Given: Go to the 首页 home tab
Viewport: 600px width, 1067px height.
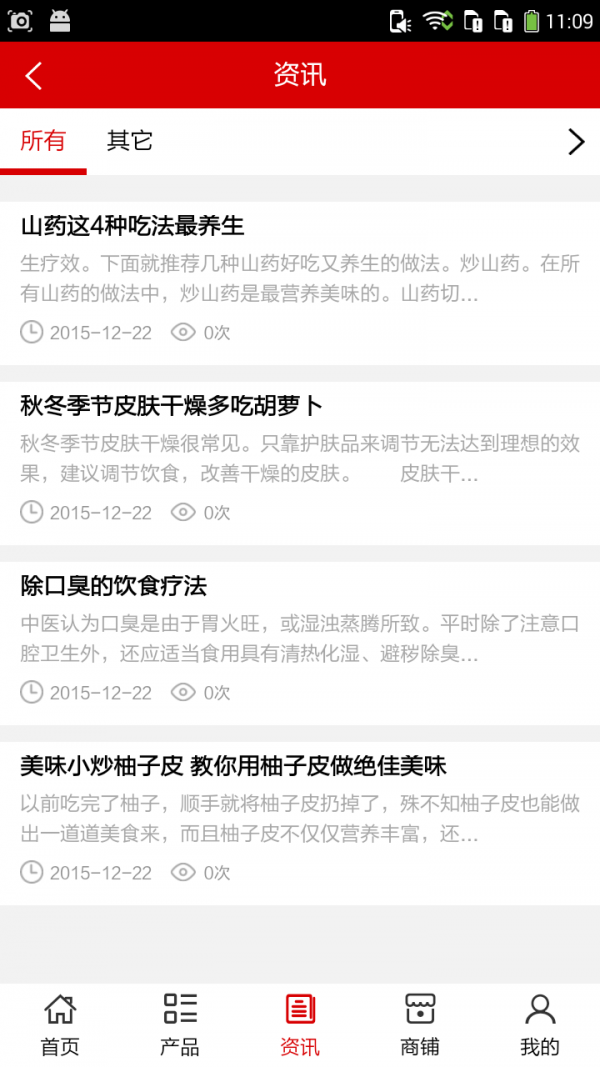Looking at the screenshot, I should (x=60, y=1025).
